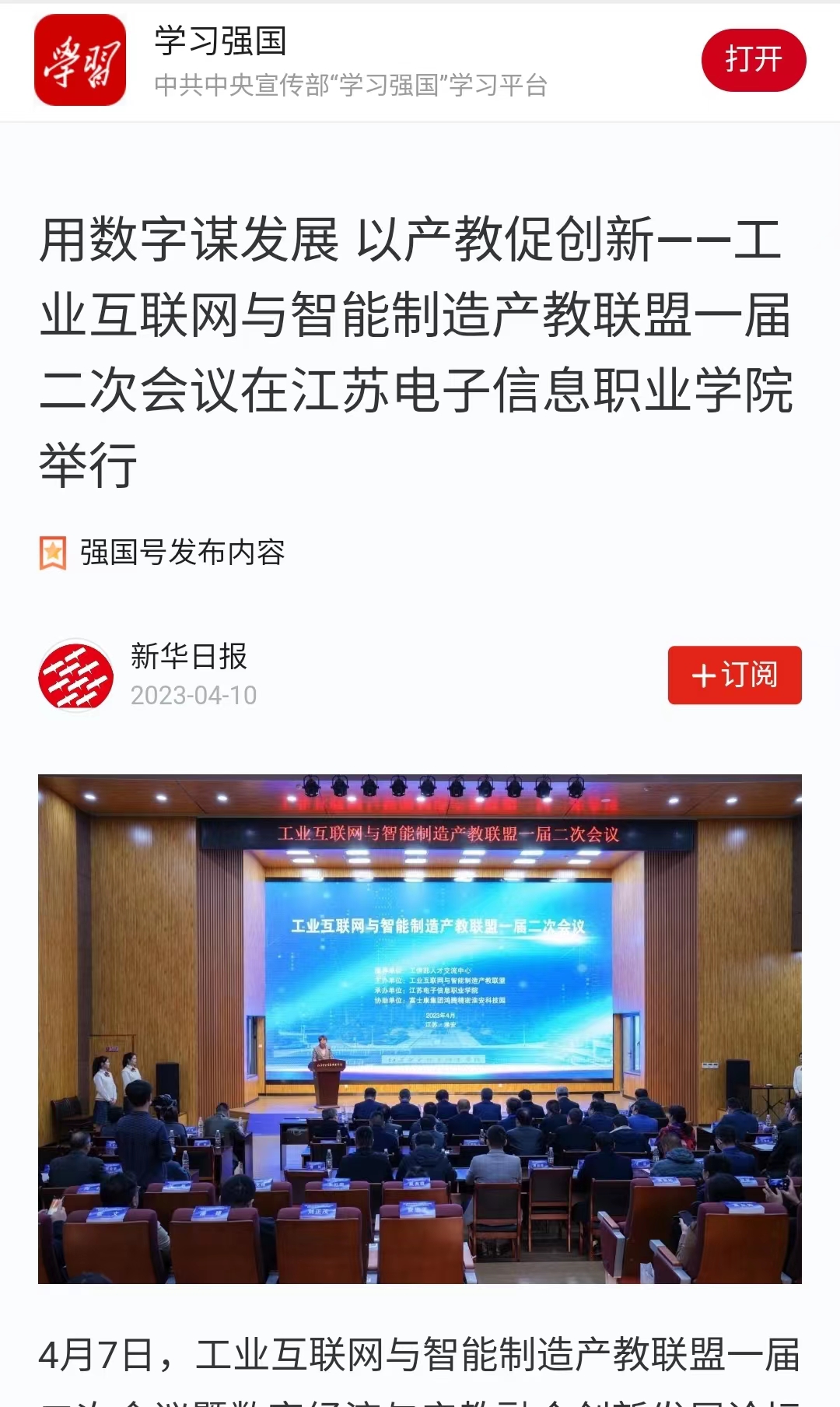Tap the 打开 button to open the app
The height and width of the screenshot is (1407, 840).
753,60
